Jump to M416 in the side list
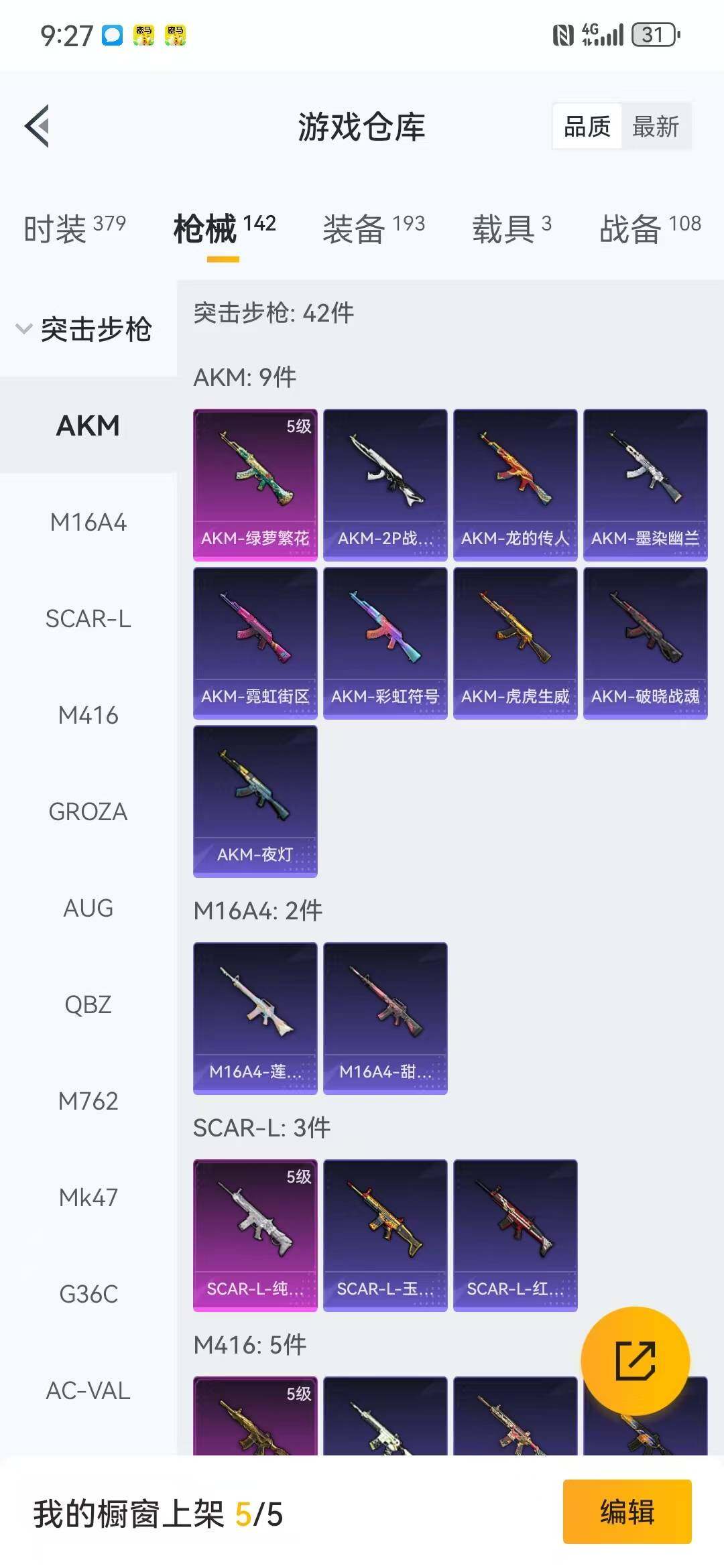The width and height of the screenshot is (724, 1568). [x=88, y=715]
